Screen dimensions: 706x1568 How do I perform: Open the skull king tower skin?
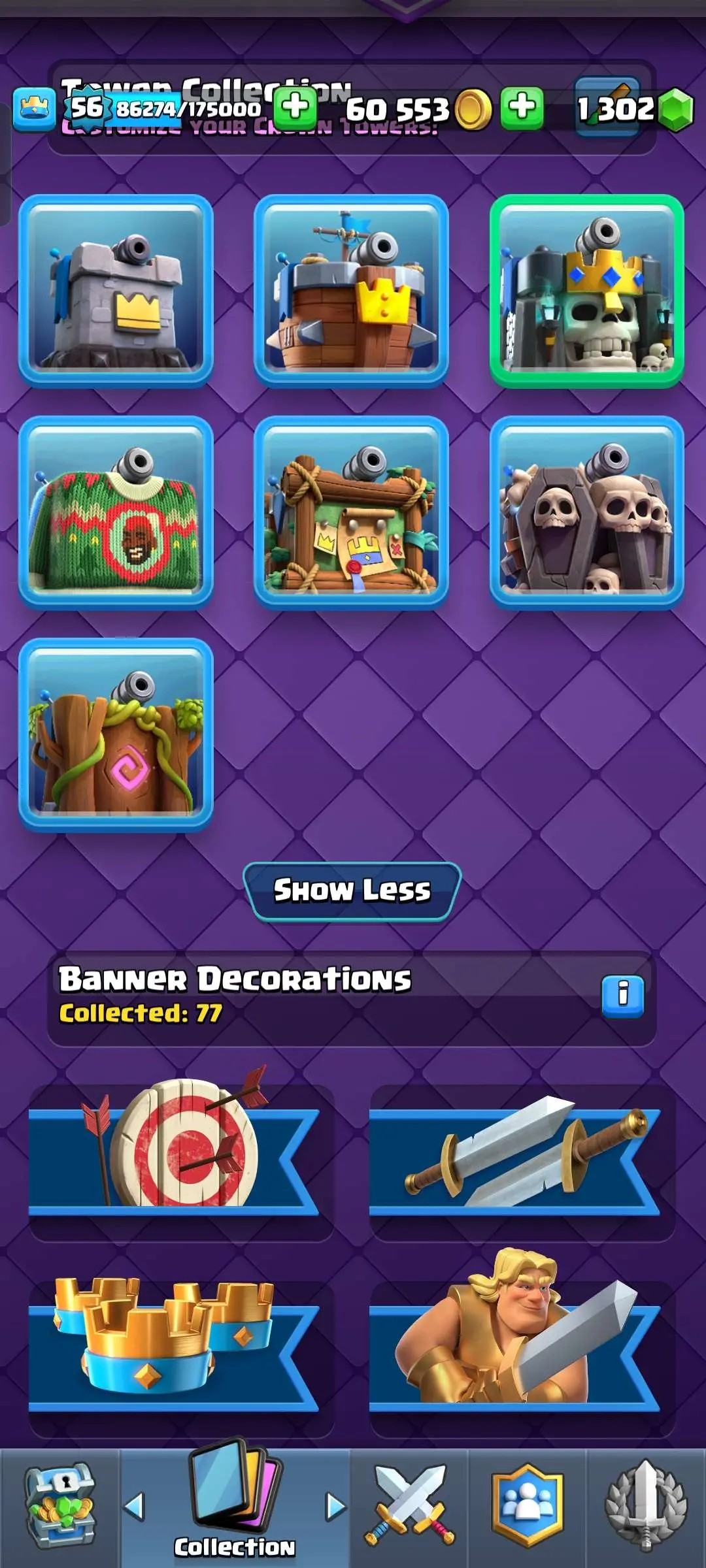coord(586,290)
